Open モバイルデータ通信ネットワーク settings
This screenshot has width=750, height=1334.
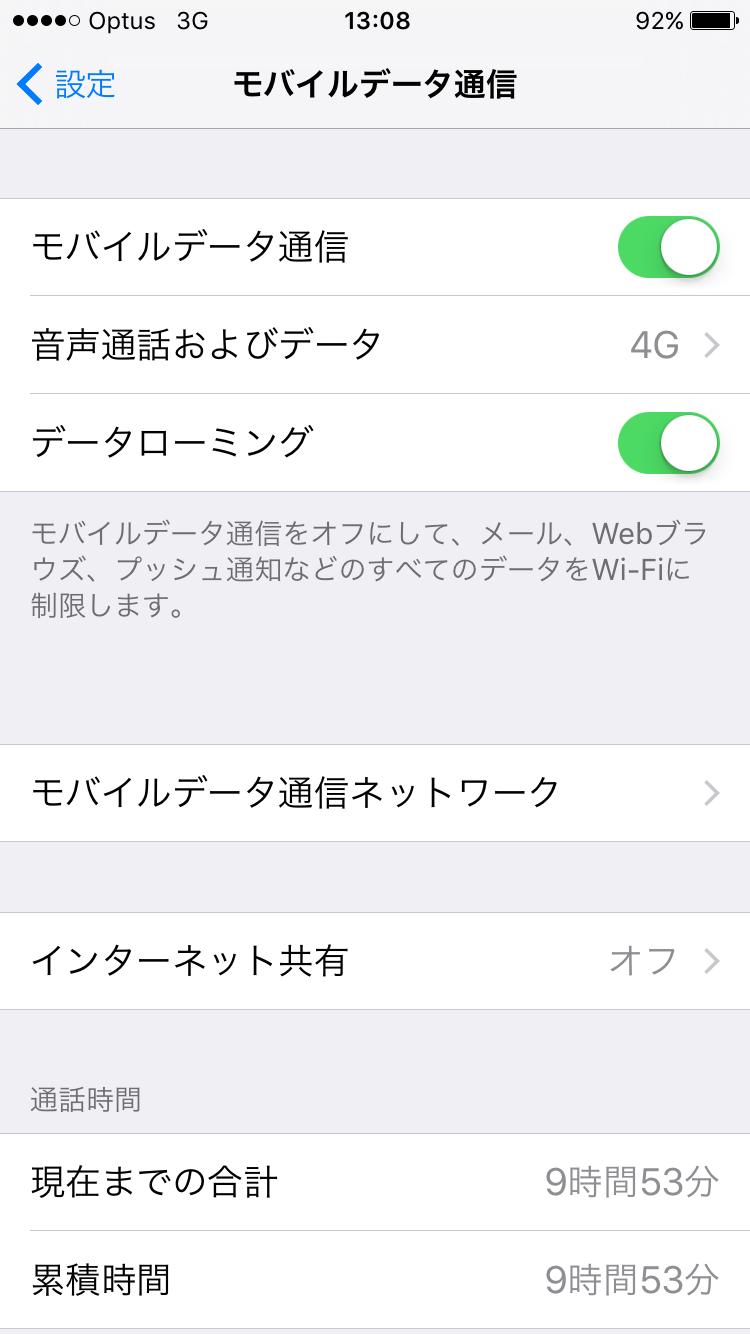(x=375, y=792)
